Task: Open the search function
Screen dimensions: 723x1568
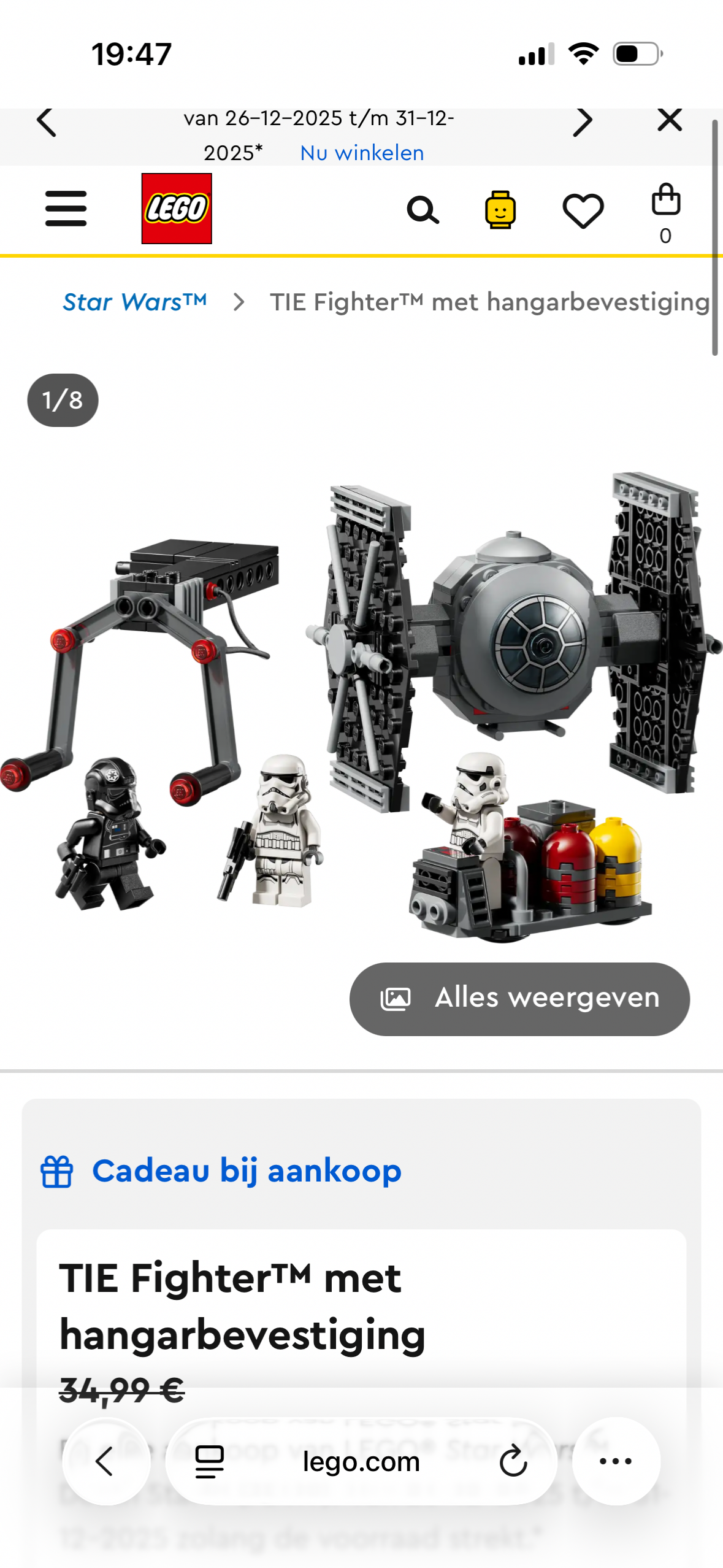Action: (424, 210)
